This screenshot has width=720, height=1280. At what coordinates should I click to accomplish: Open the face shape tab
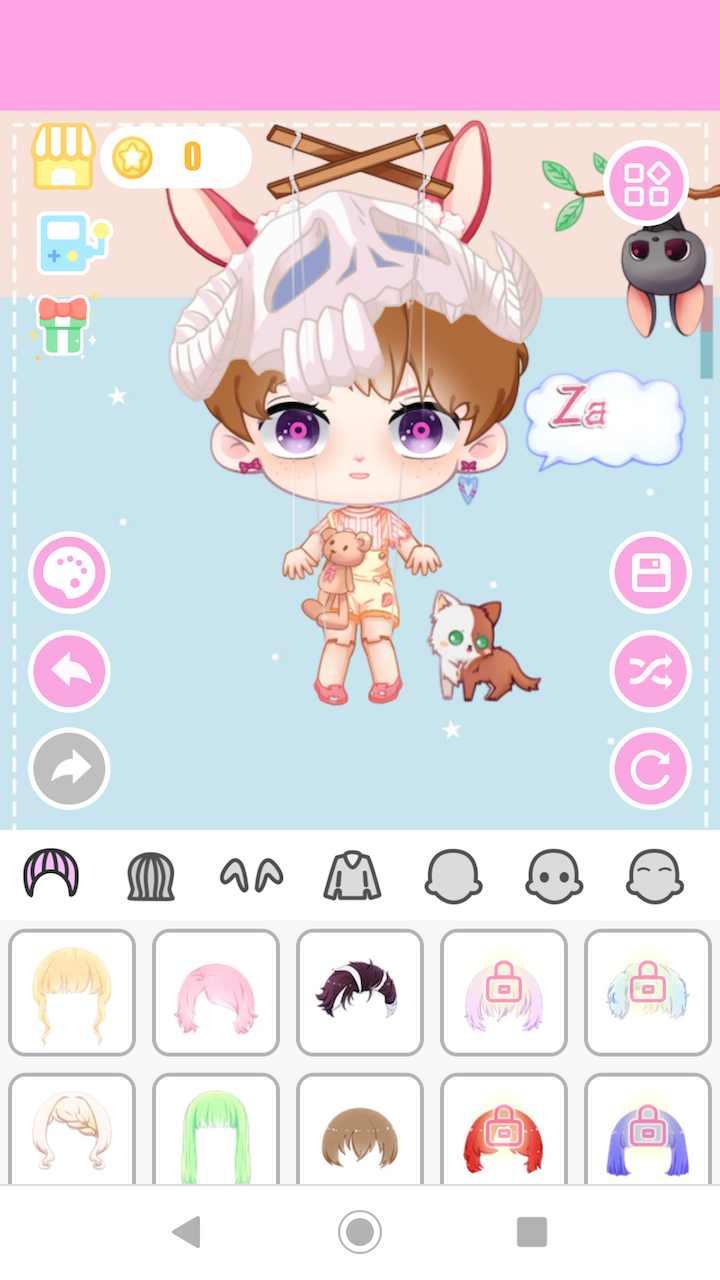[453, 876]
